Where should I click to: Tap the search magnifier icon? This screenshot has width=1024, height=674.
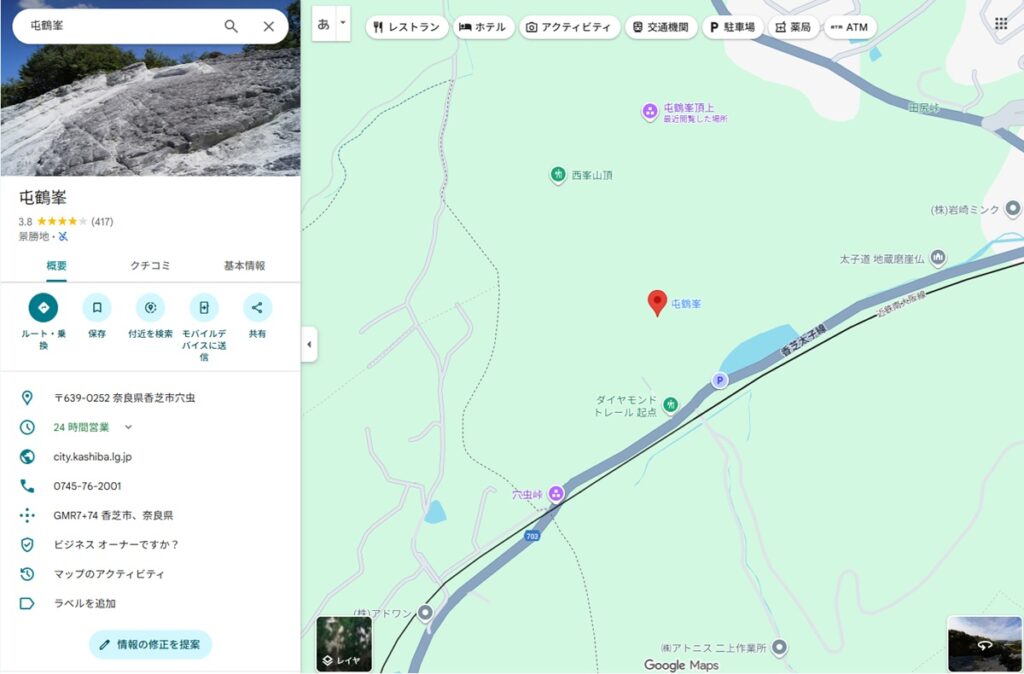coord(231,27)
